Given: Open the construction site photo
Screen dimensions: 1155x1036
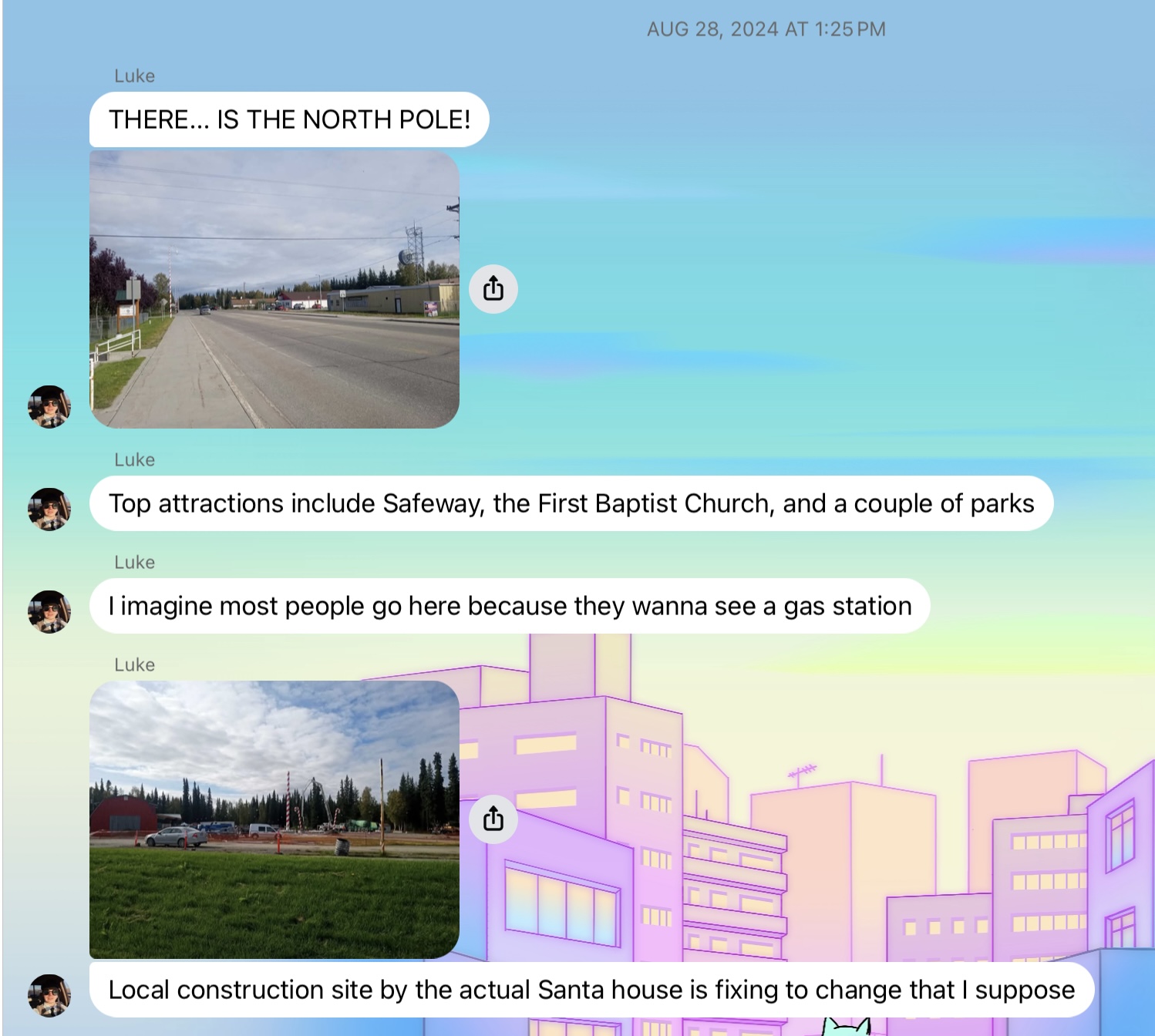Looking at the screenshot, I should 274,819.
